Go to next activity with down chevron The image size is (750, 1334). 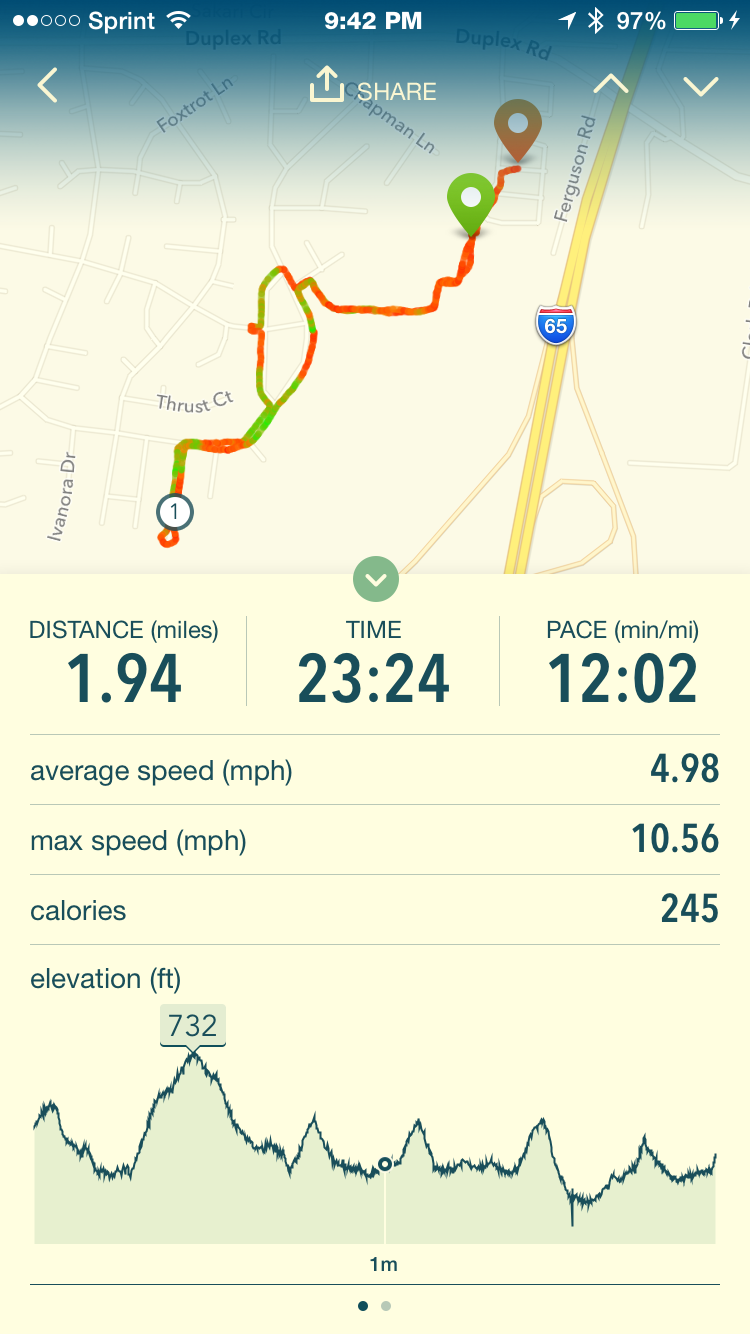(701, 87)
